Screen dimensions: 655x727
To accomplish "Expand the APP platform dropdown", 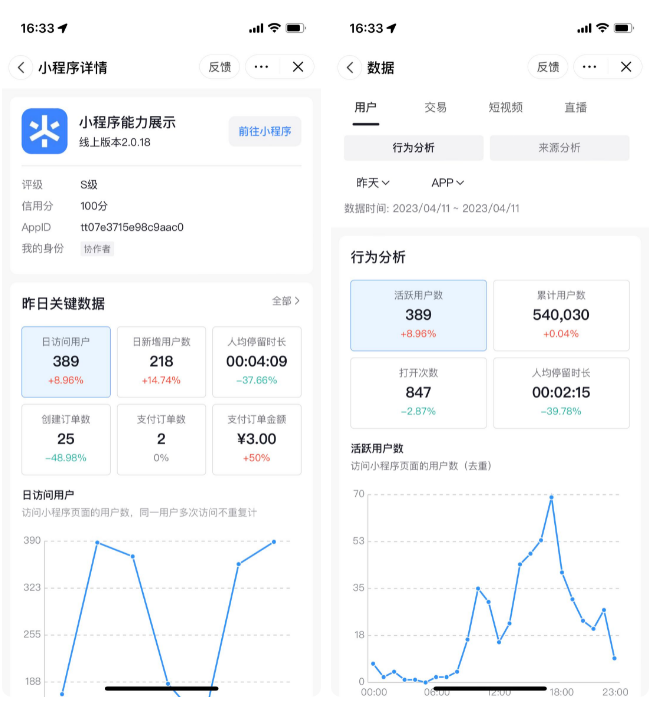I will point(447,183).
